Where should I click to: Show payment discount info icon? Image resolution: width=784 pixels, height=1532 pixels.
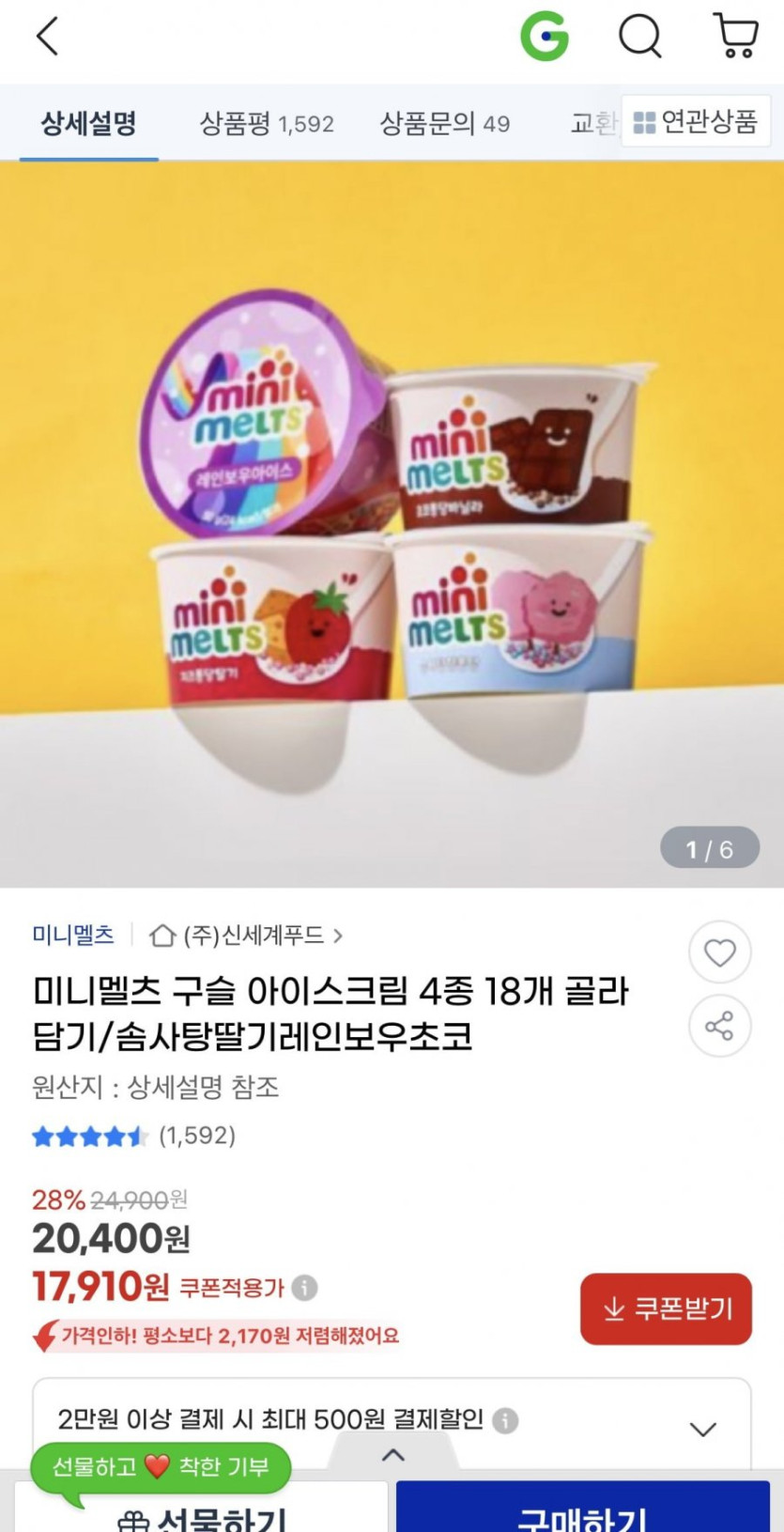click(x=505, y=1419)
